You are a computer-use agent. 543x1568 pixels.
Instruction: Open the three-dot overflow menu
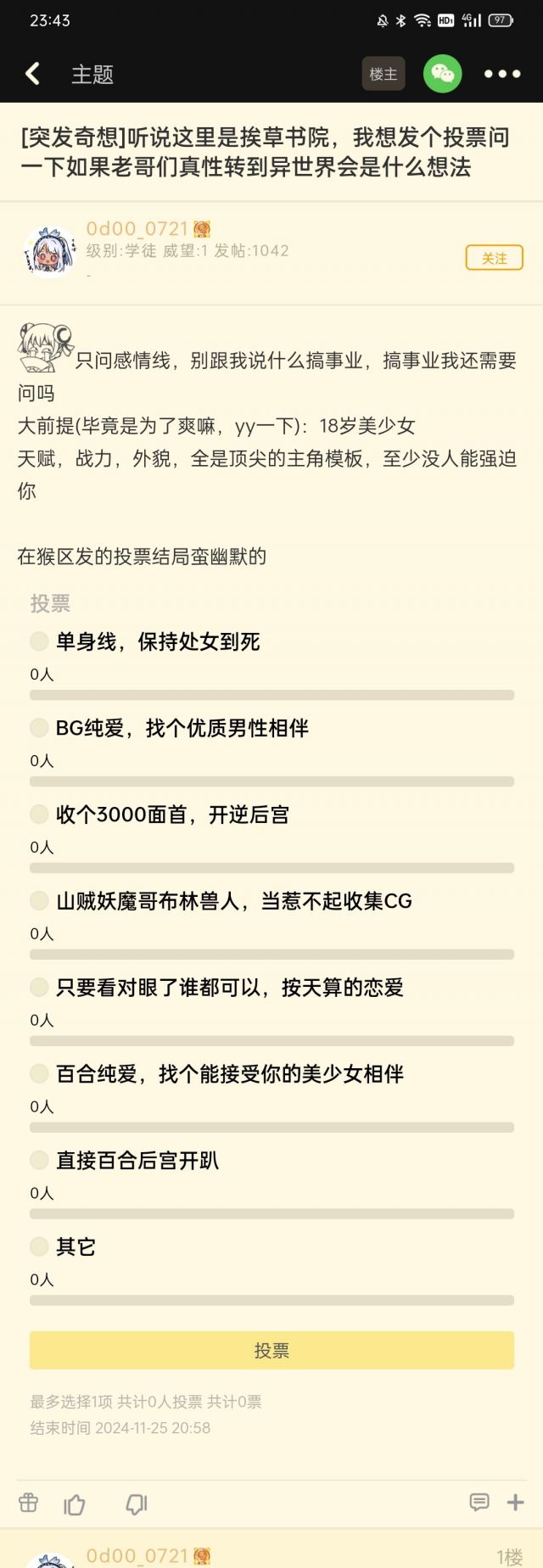coord(501,74)
